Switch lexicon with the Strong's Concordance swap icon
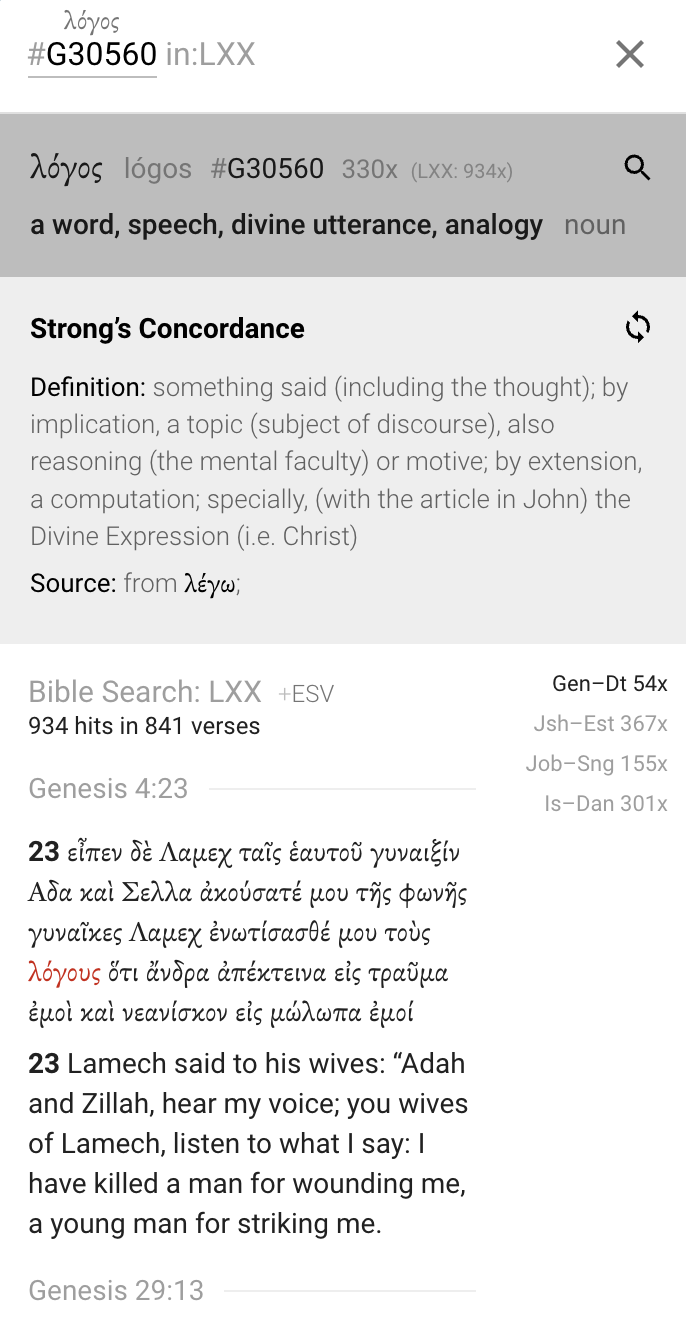 637,327
